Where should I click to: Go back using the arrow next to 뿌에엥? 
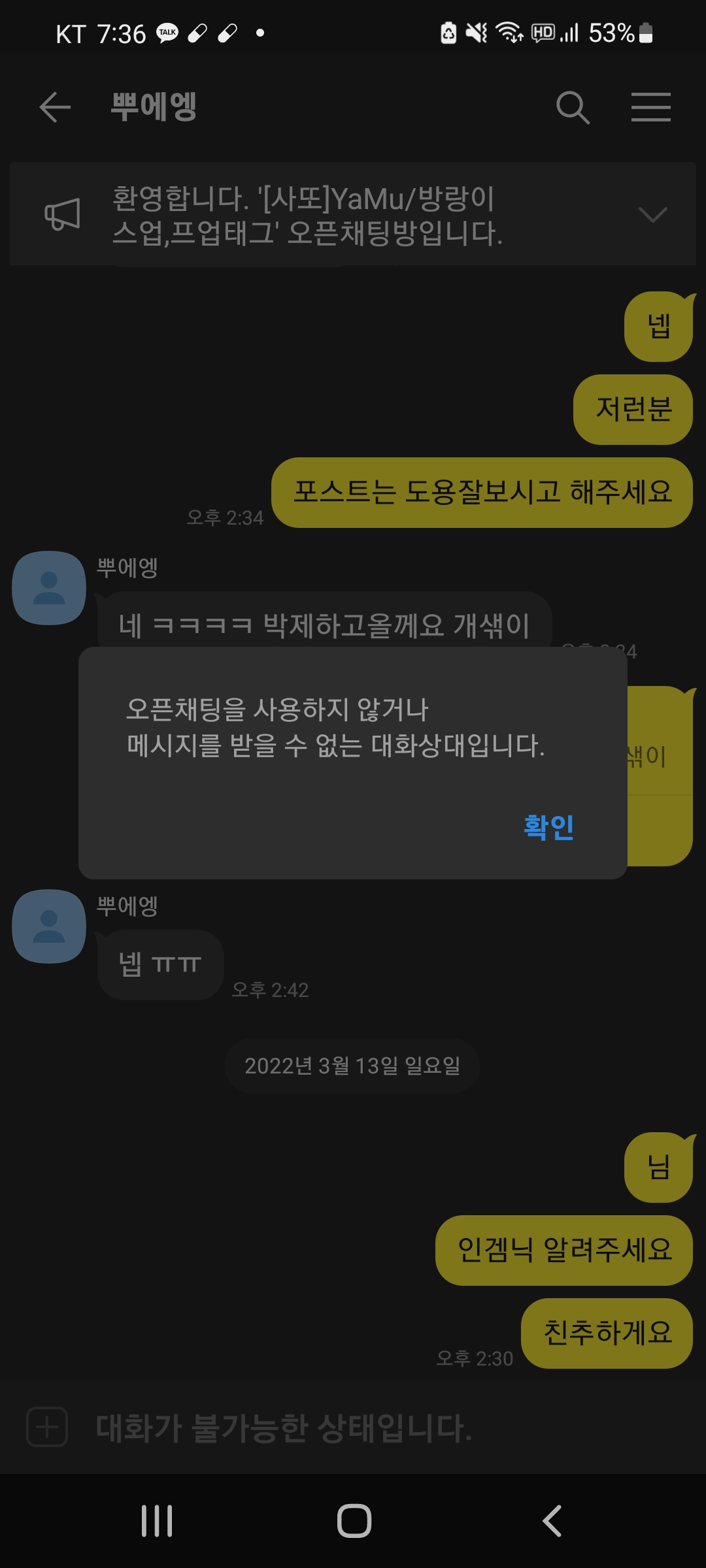tap(55, 107)
